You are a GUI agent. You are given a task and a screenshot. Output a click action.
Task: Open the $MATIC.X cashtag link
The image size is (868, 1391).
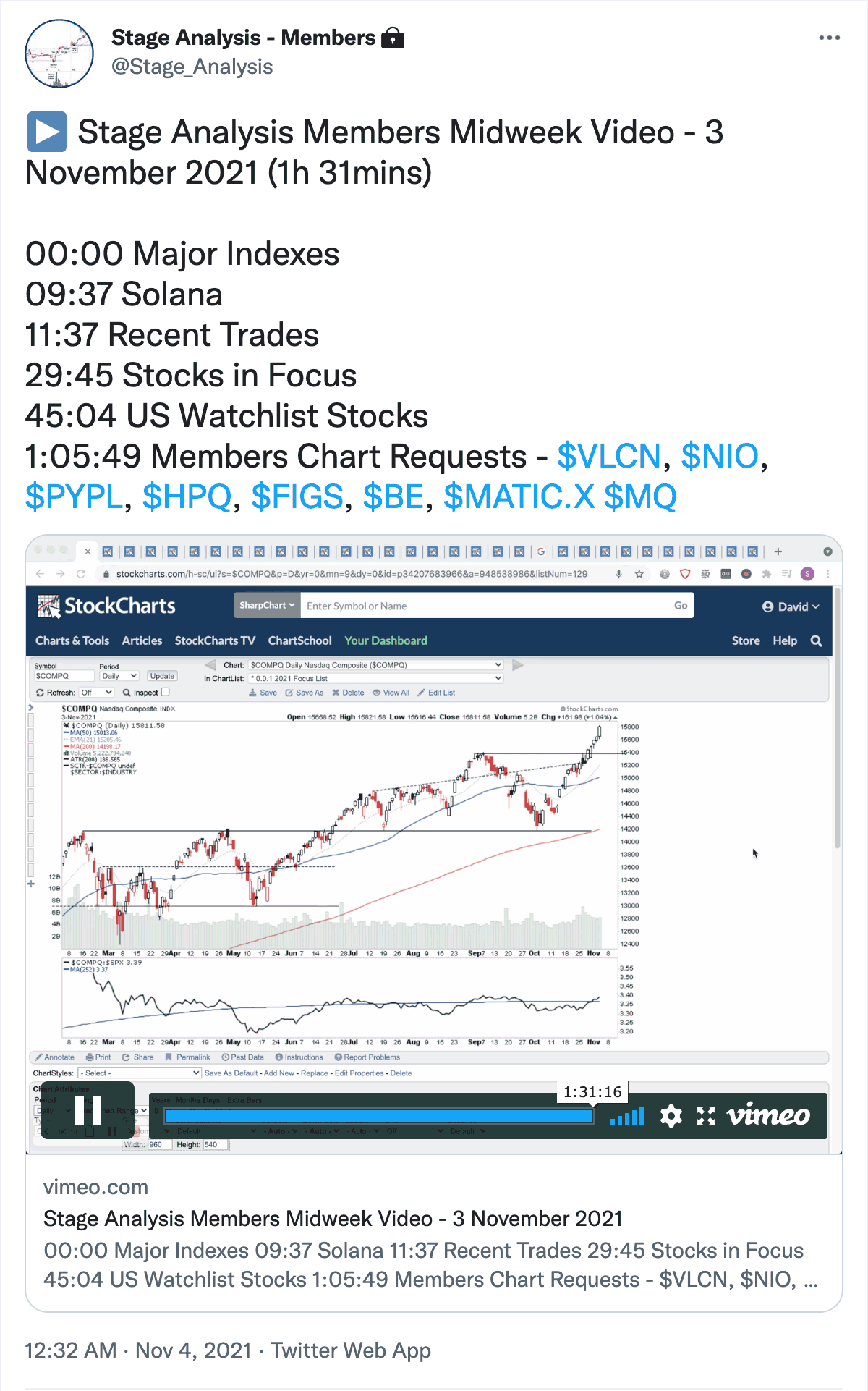point(519,497)
